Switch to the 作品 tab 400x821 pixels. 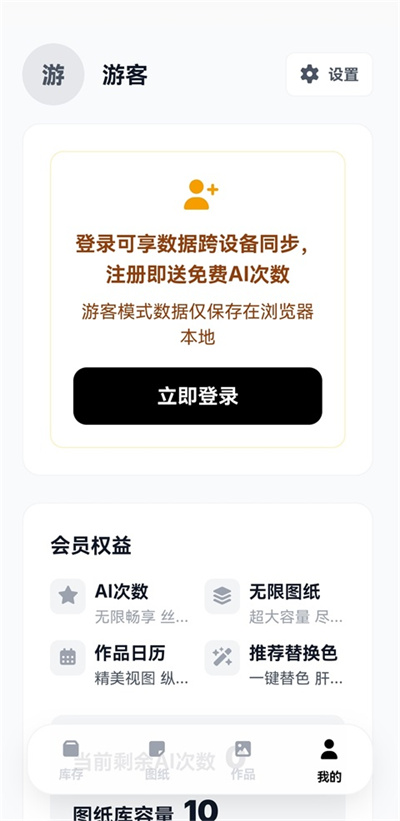click(x=243, y=760)
